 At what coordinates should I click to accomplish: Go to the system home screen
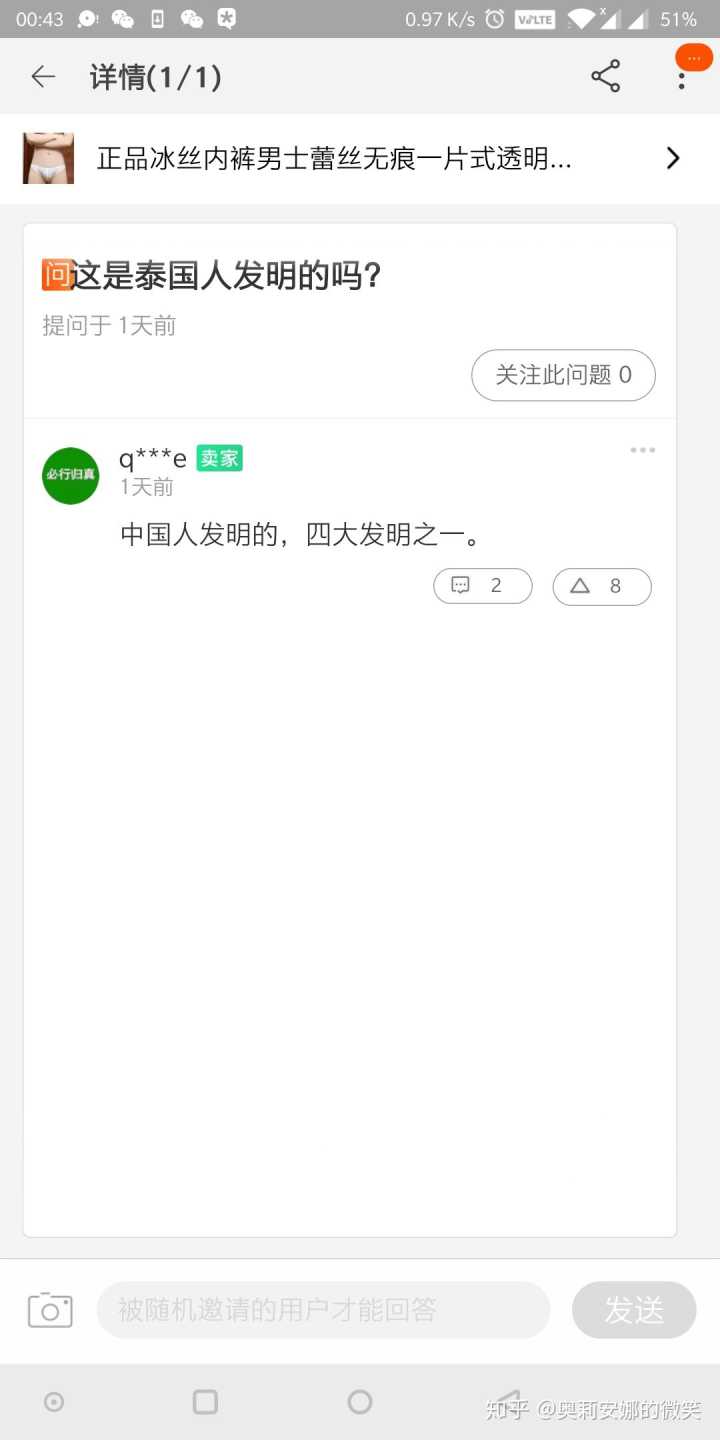click(x=360, y=1402)
